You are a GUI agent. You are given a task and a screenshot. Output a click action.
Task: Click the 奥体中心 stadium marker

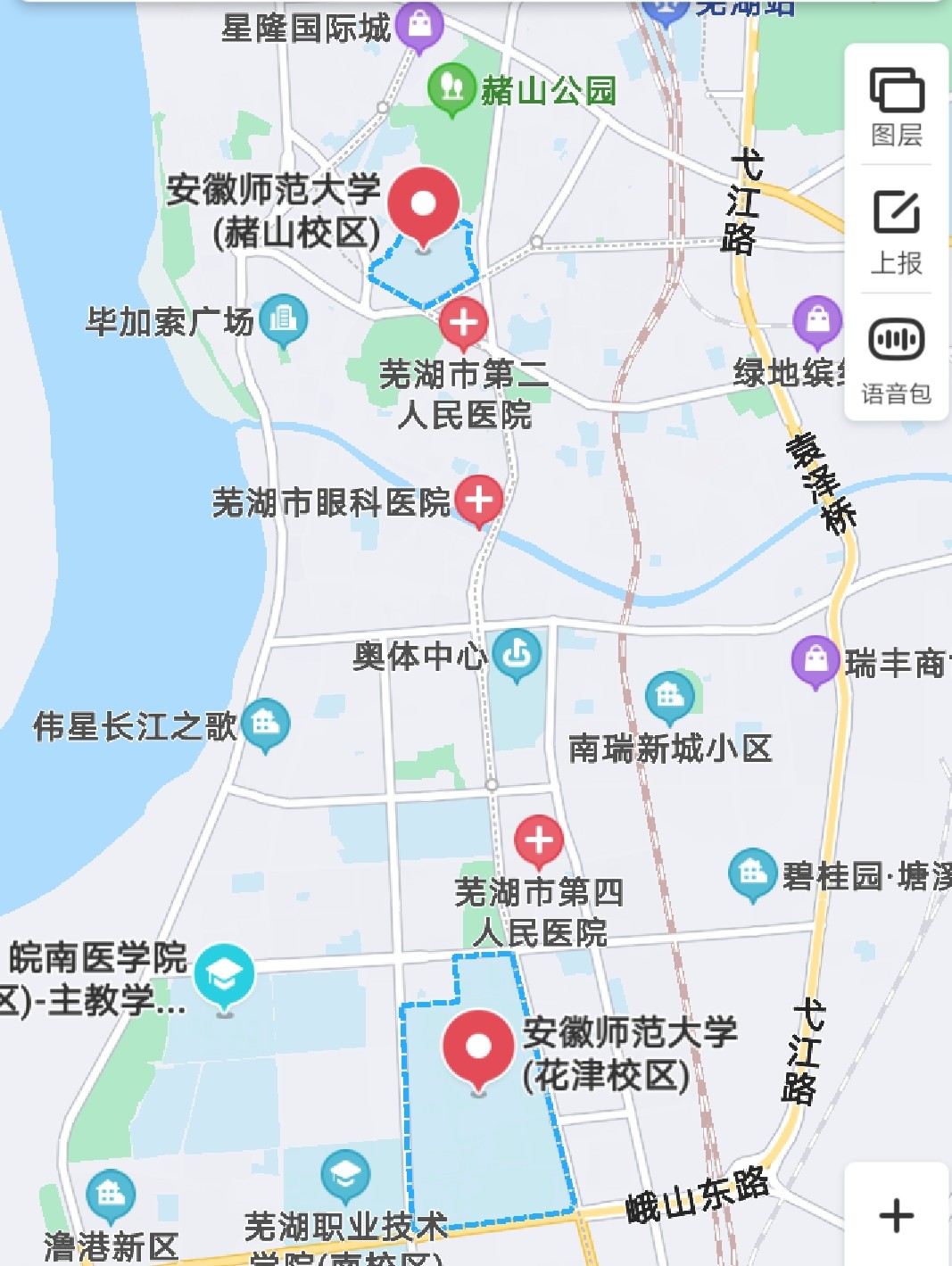(516, 650)
